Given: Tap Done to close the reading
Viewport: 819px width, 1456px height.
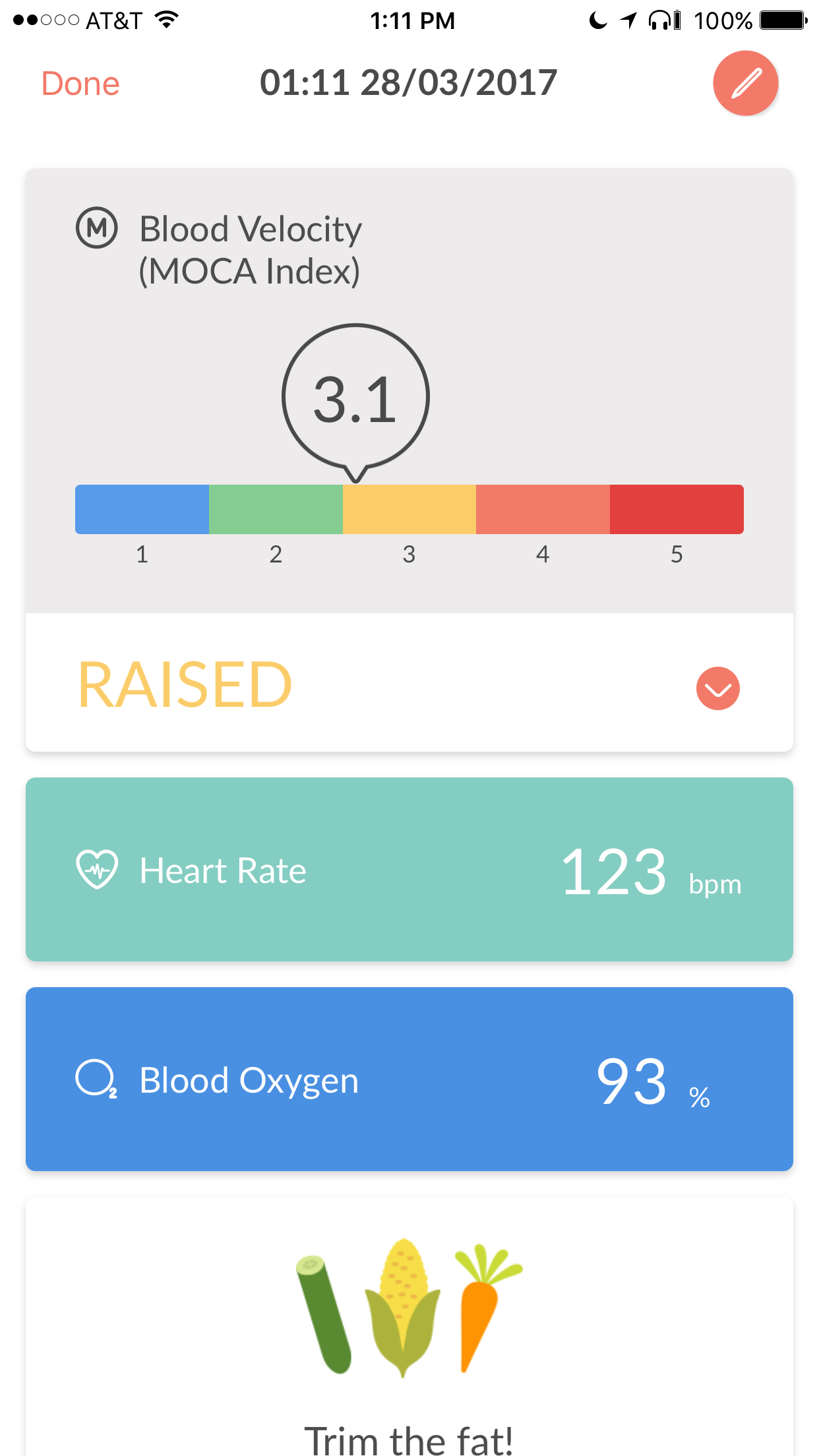Looking at the screenshot, I should pos(80,84).
